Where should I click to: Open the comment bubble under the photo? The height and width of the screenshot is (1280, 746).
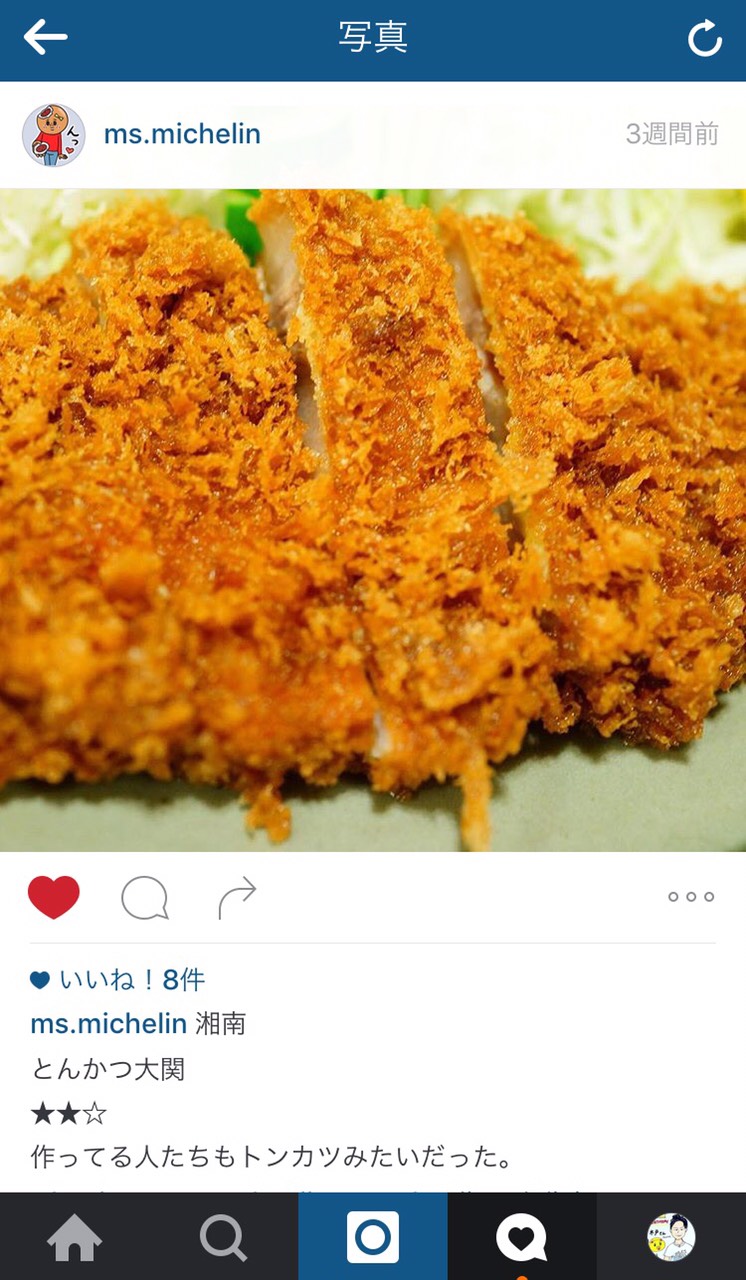144,898
